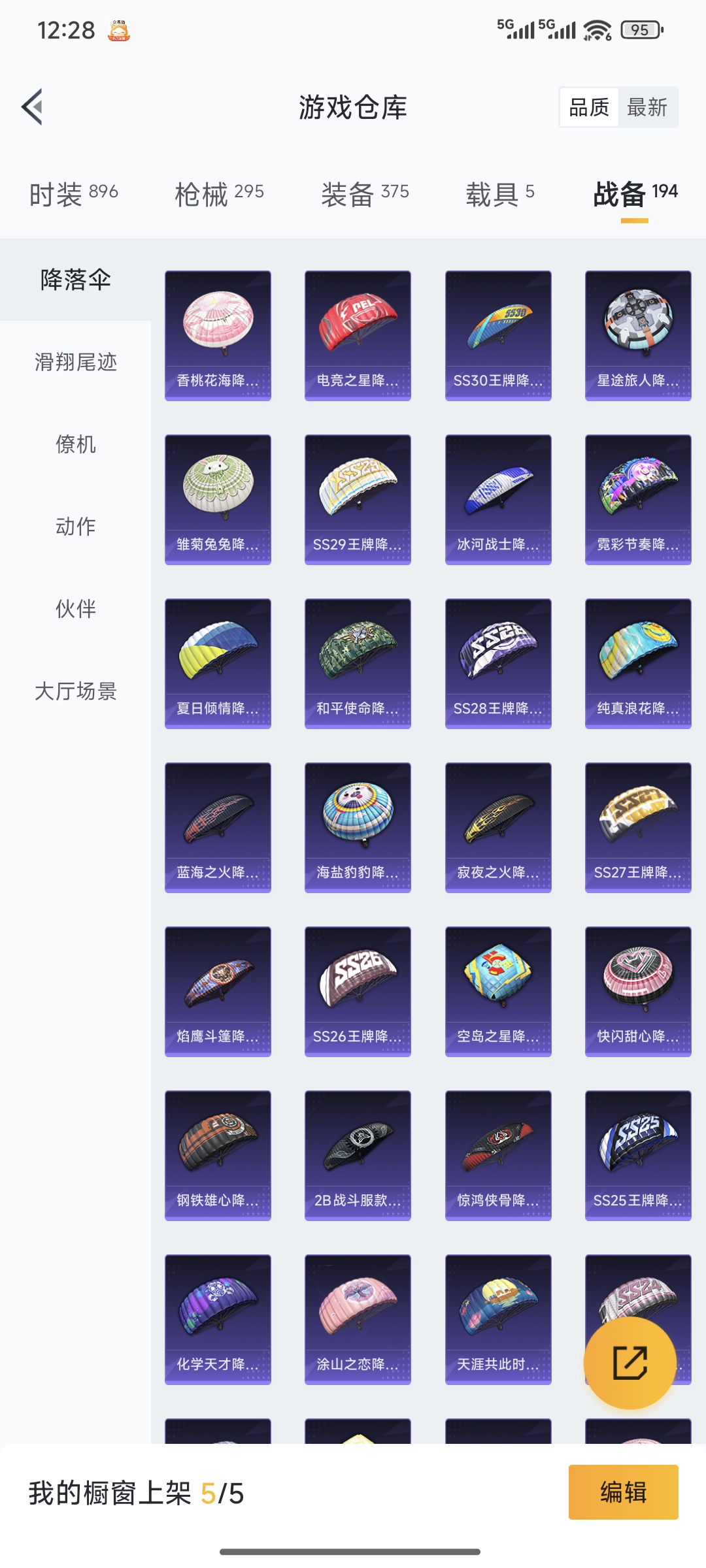The height and width of the screenshot is (1568, 706).
Task: Select the 2B战斗服款 parachute
Action: [357, 1156]
